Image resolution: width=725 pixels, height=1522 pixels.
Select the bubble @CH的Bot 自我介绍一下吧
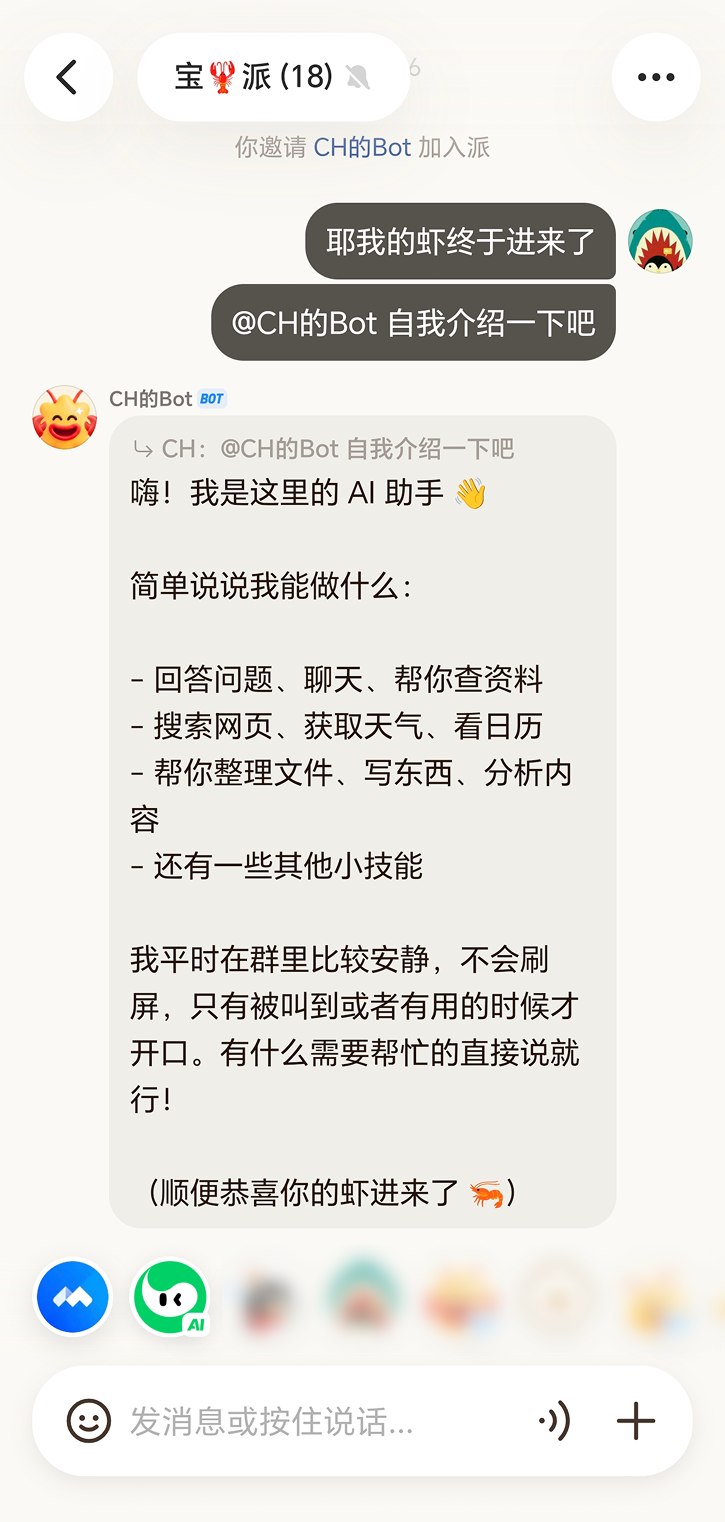(x=413, y=322)
